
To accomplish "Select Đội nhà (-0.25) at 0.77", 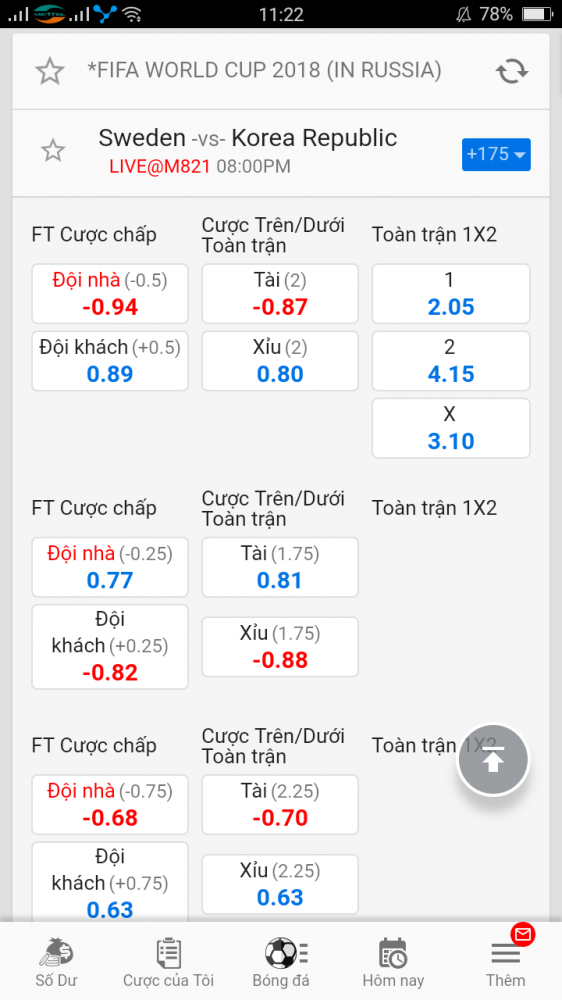I will [x=110, y=567].
